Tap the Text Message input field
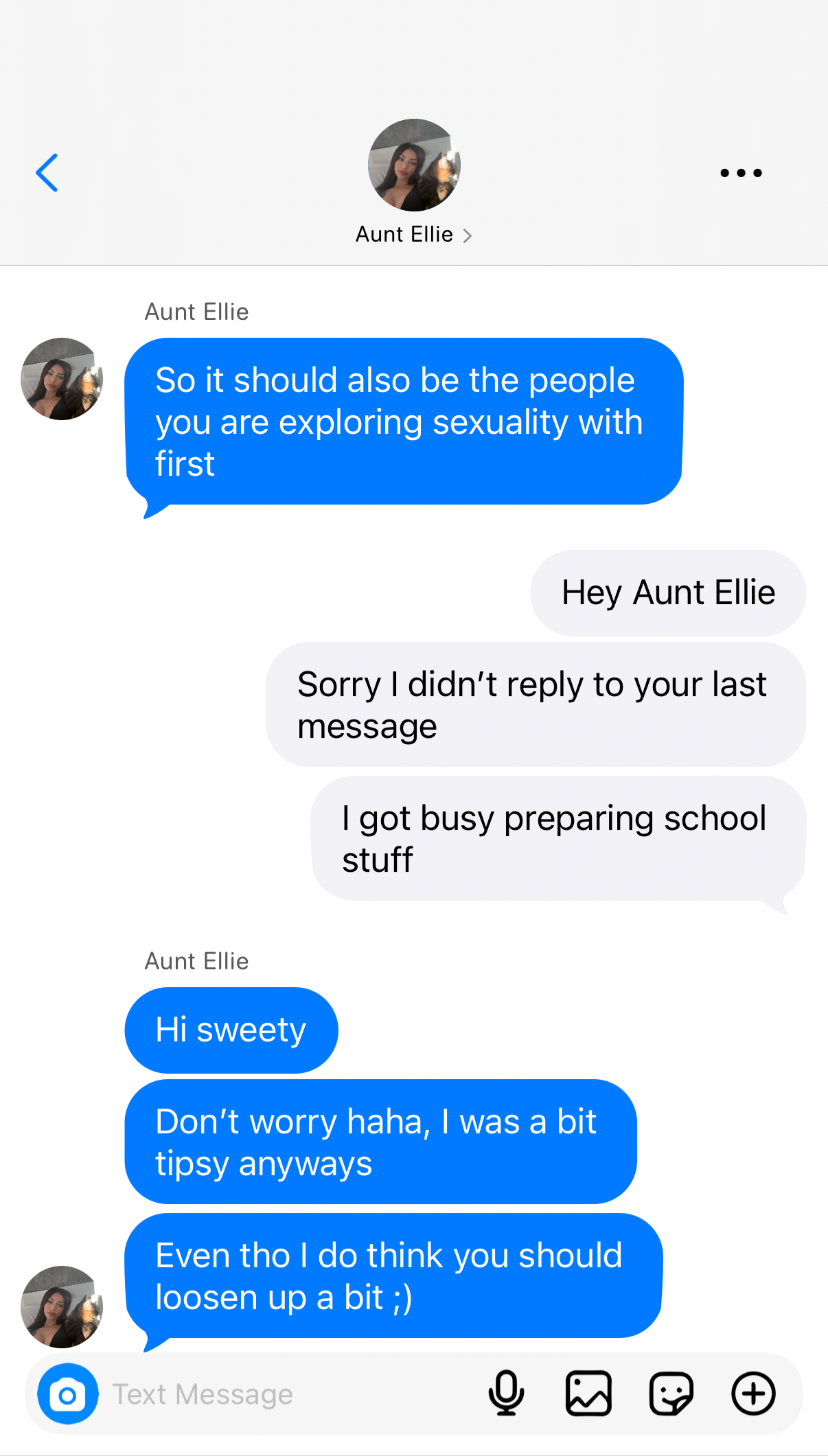Screen dimensions: 828x1456 point(288,1394)
